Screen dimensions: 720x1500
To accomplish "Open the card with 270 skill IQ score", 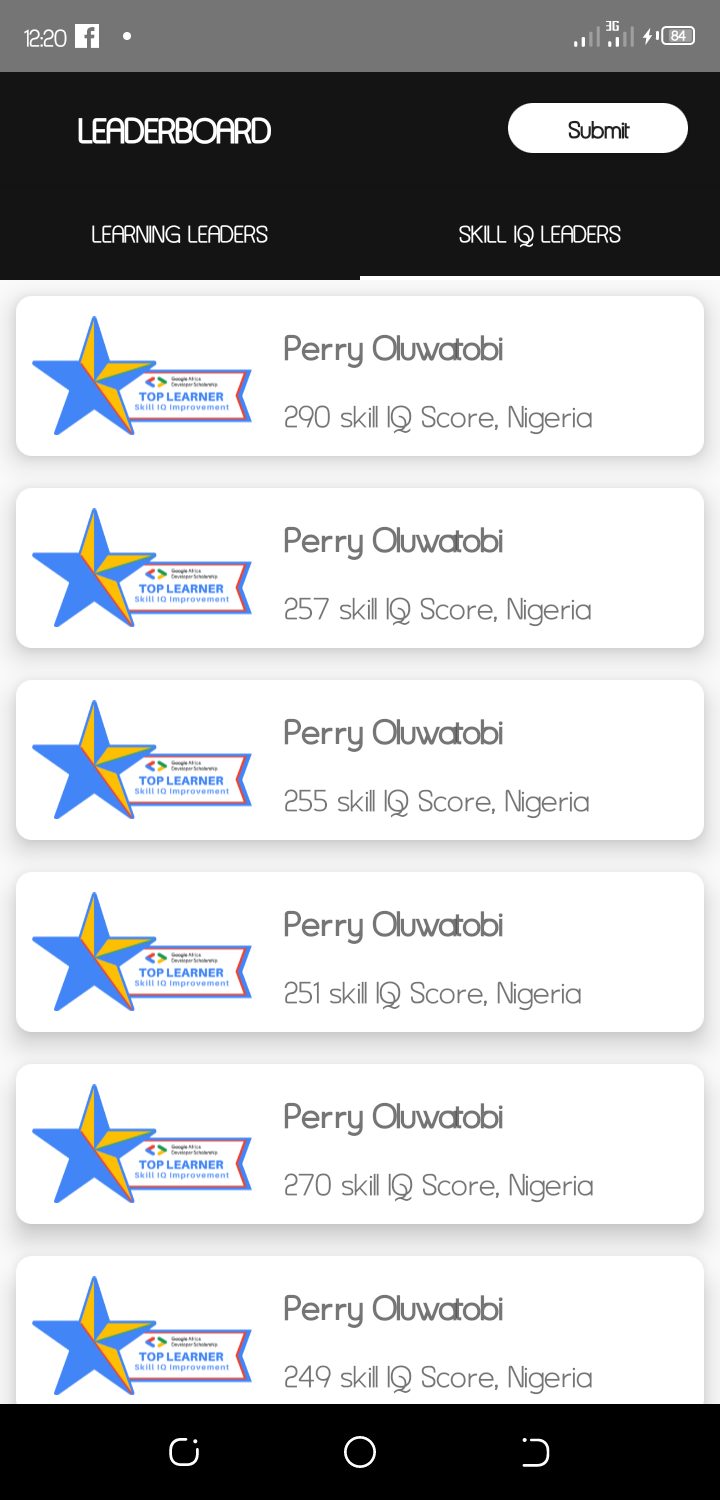I will pyautogui.click(x=360, y=1144).
